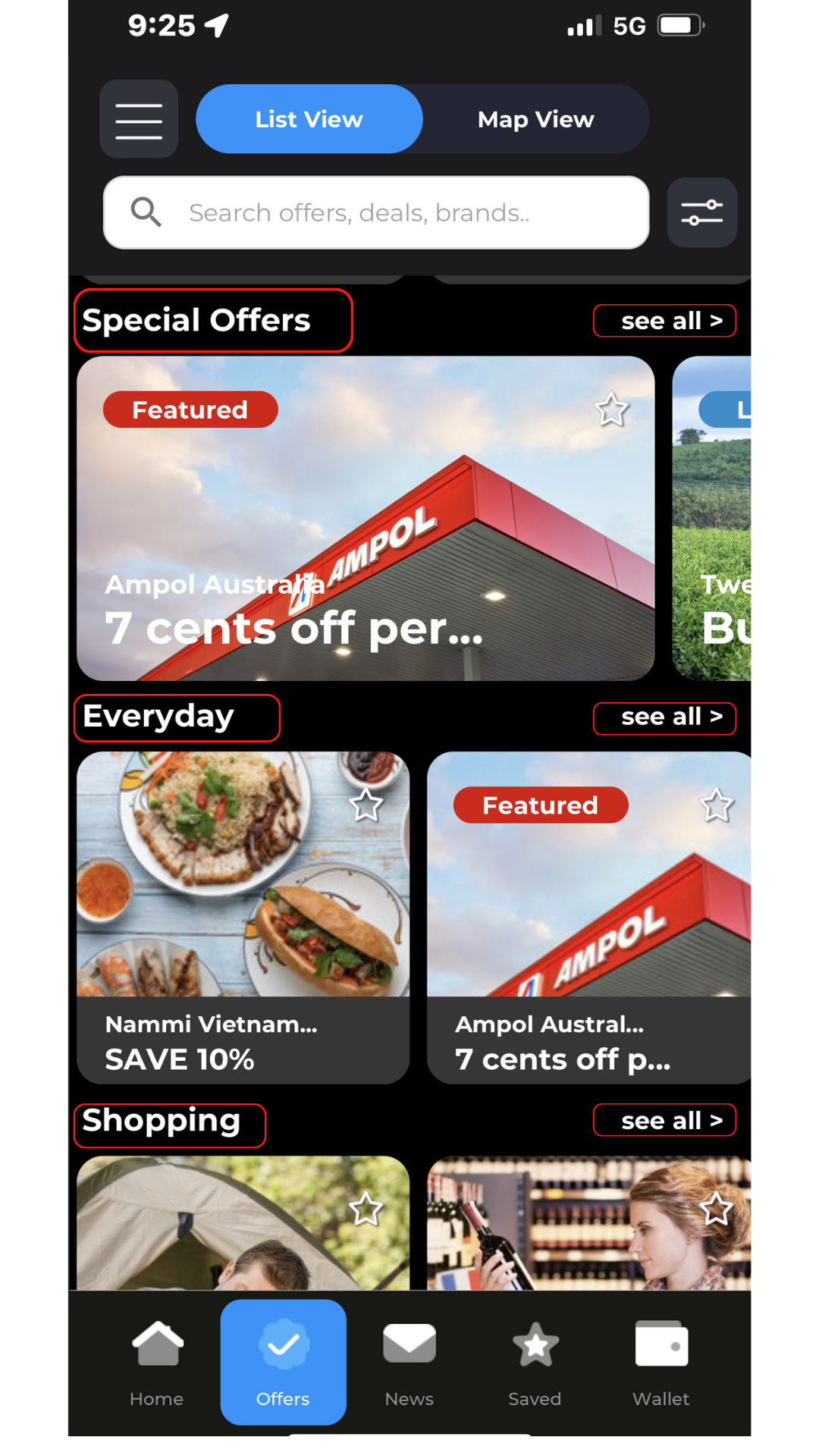The height and width of the screenshot is (1456, 819).
Task: Open the filter settings icon
Action: (x=701, y=213)
